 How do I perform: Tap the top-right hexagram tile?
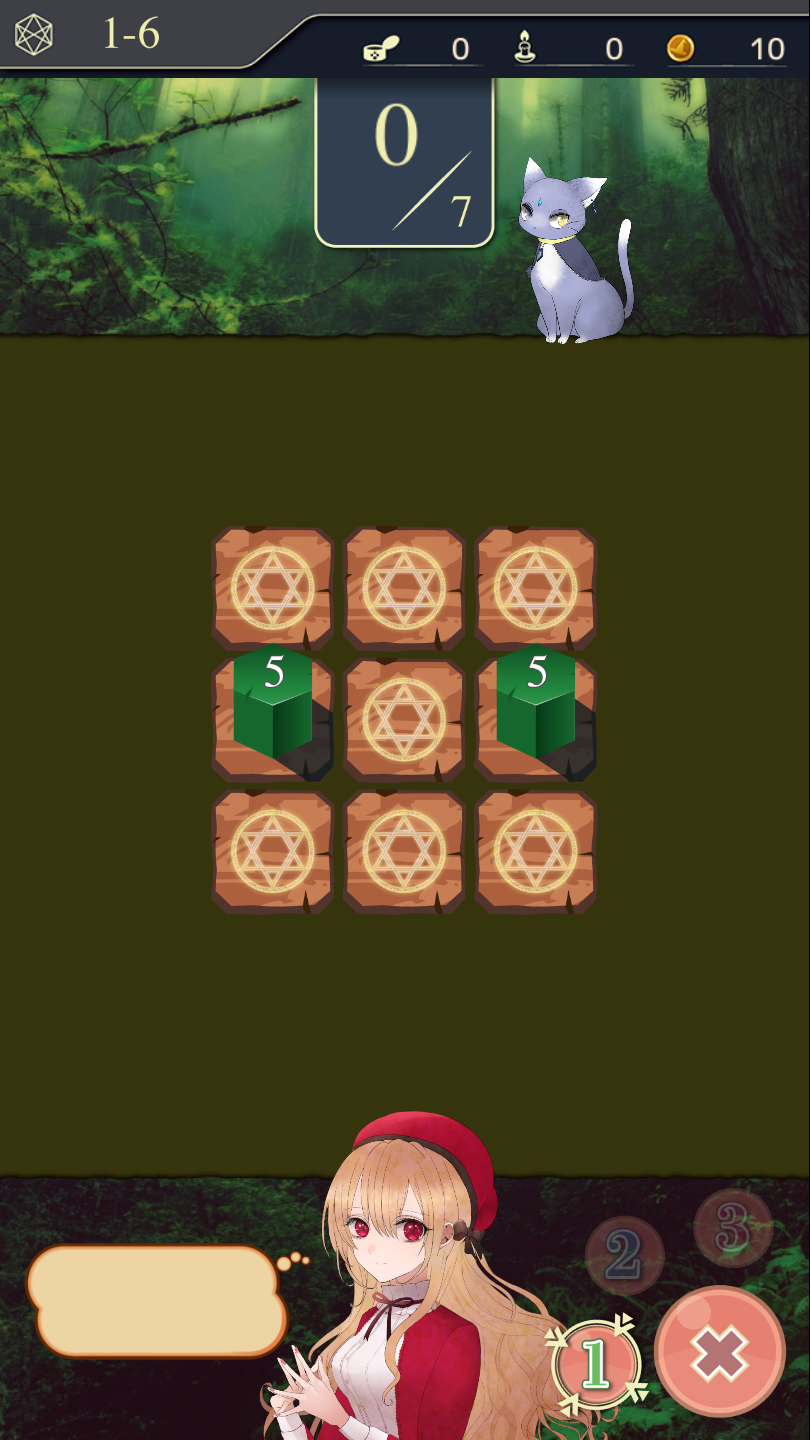click(536, 588)
